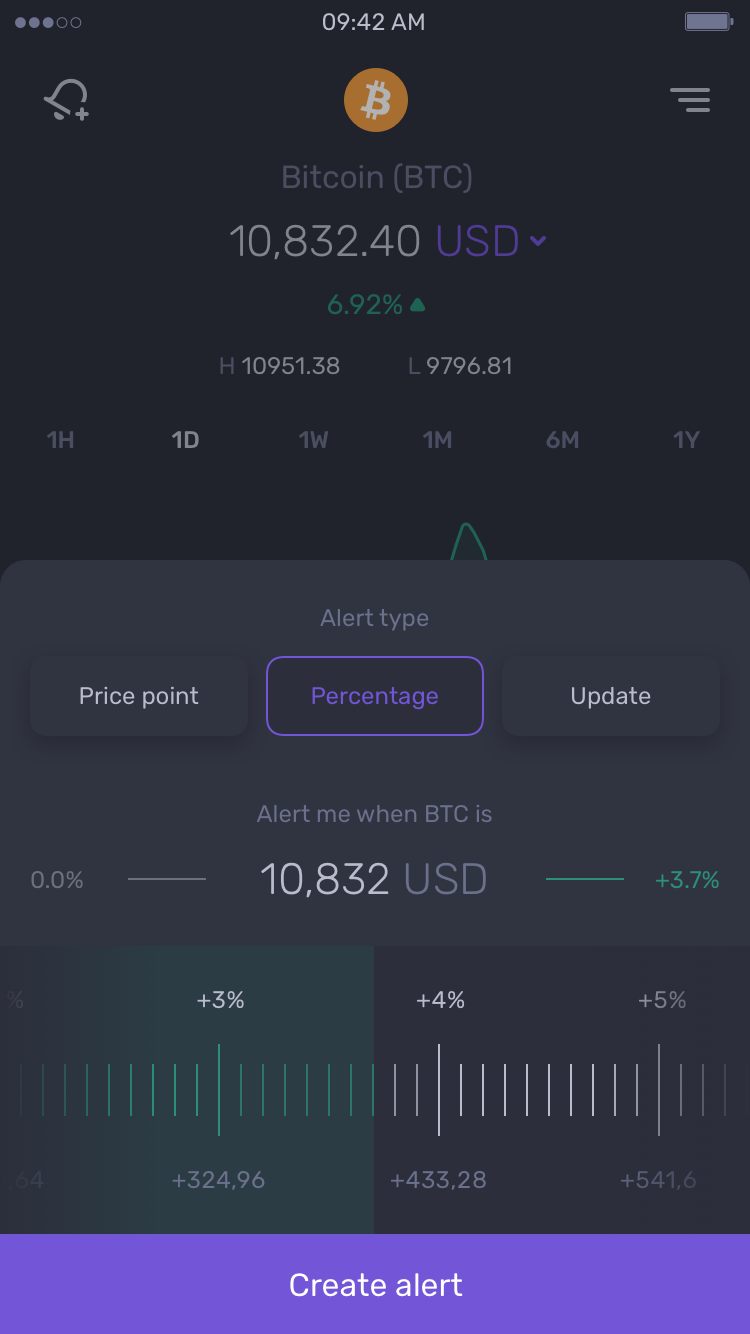
Task: Choose the Update alert type
Action: click(611, 696)
